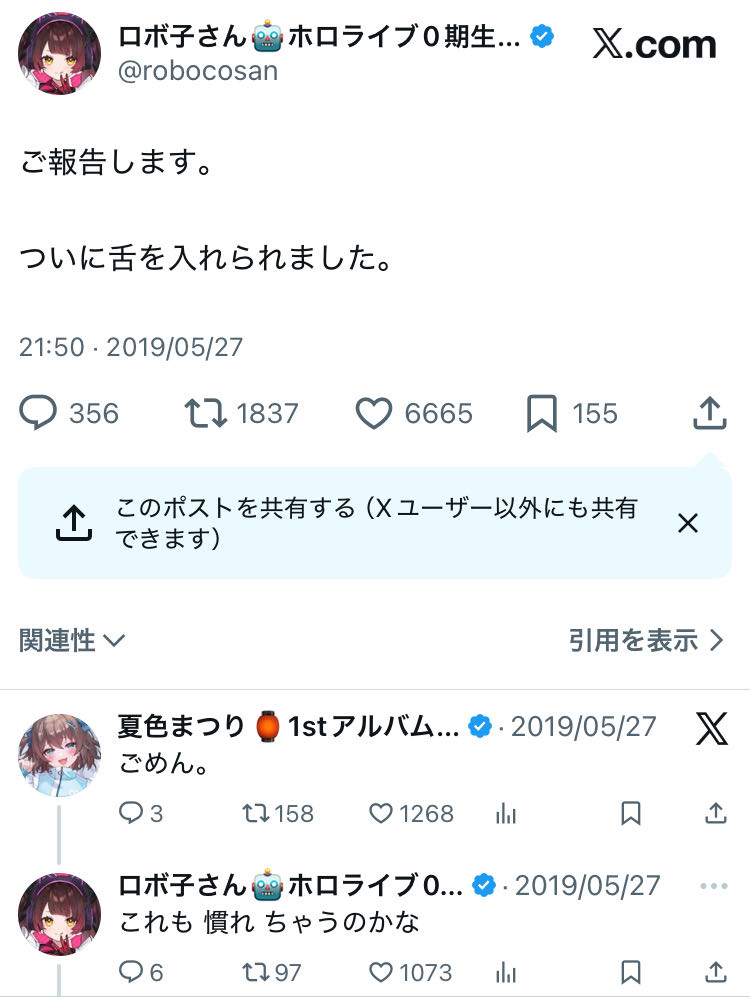750x997 pixels.
Task: Bookmark the main post with 155 bookmarks
Action: [542, 413]
